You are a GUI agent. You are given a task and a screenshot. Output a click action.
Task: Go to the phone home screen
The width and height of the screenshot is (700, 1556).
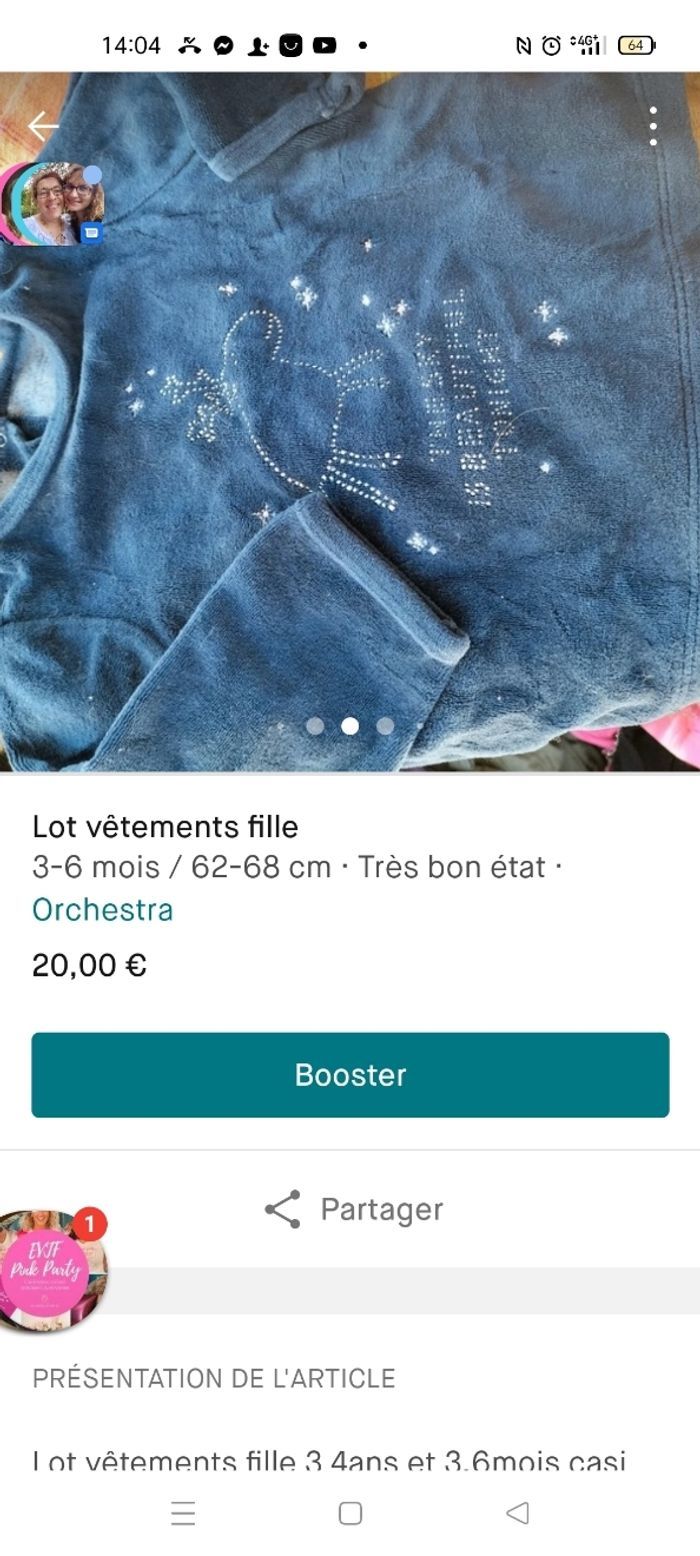coord(350,1513)
